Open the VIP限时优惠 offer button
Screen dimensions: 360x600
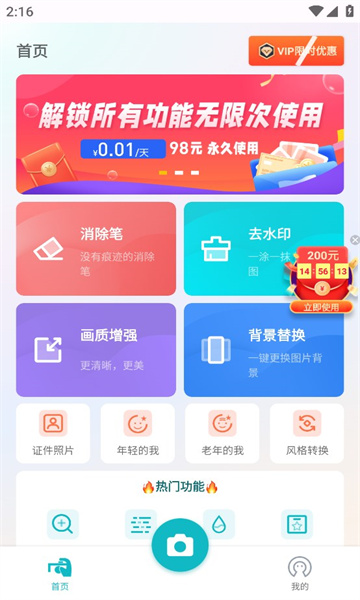point(296,51)
